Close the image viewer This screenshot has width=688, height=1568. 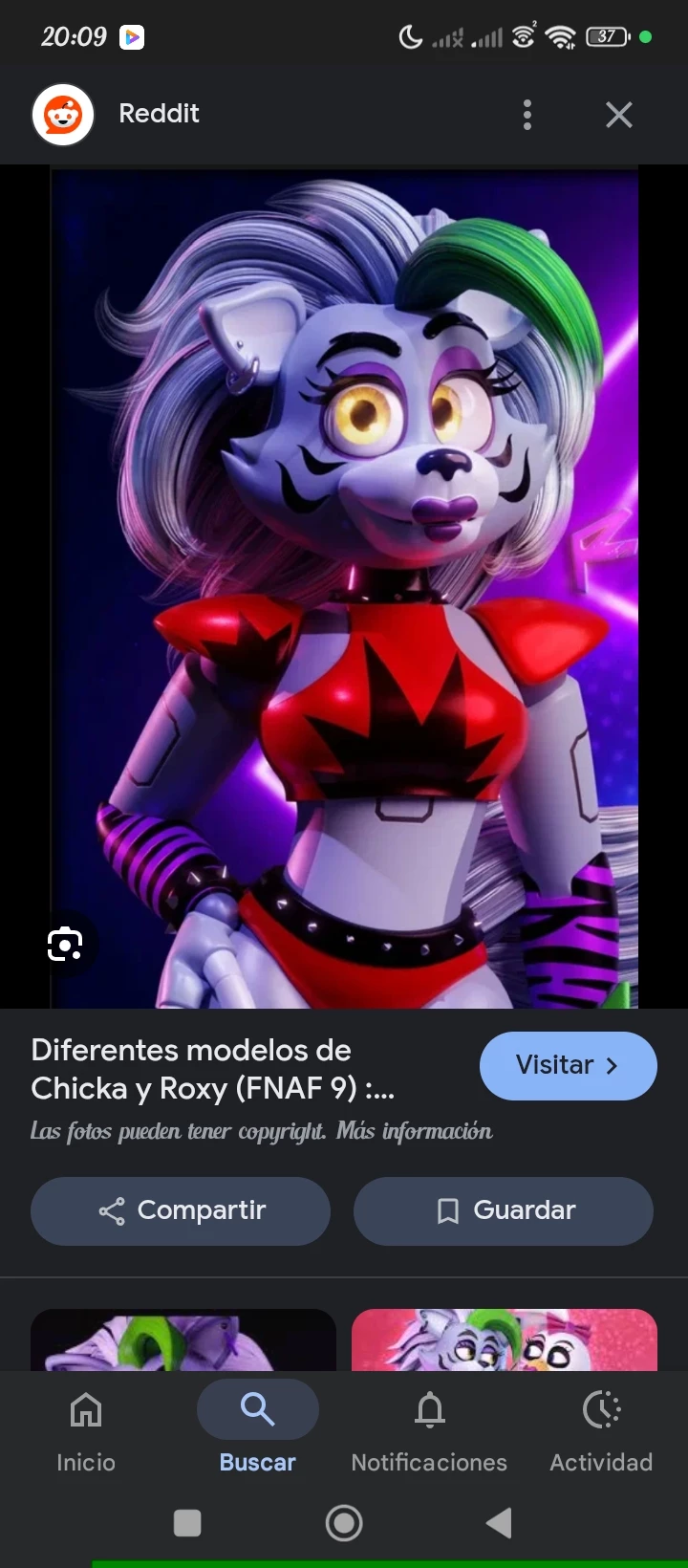coord(619,115)
